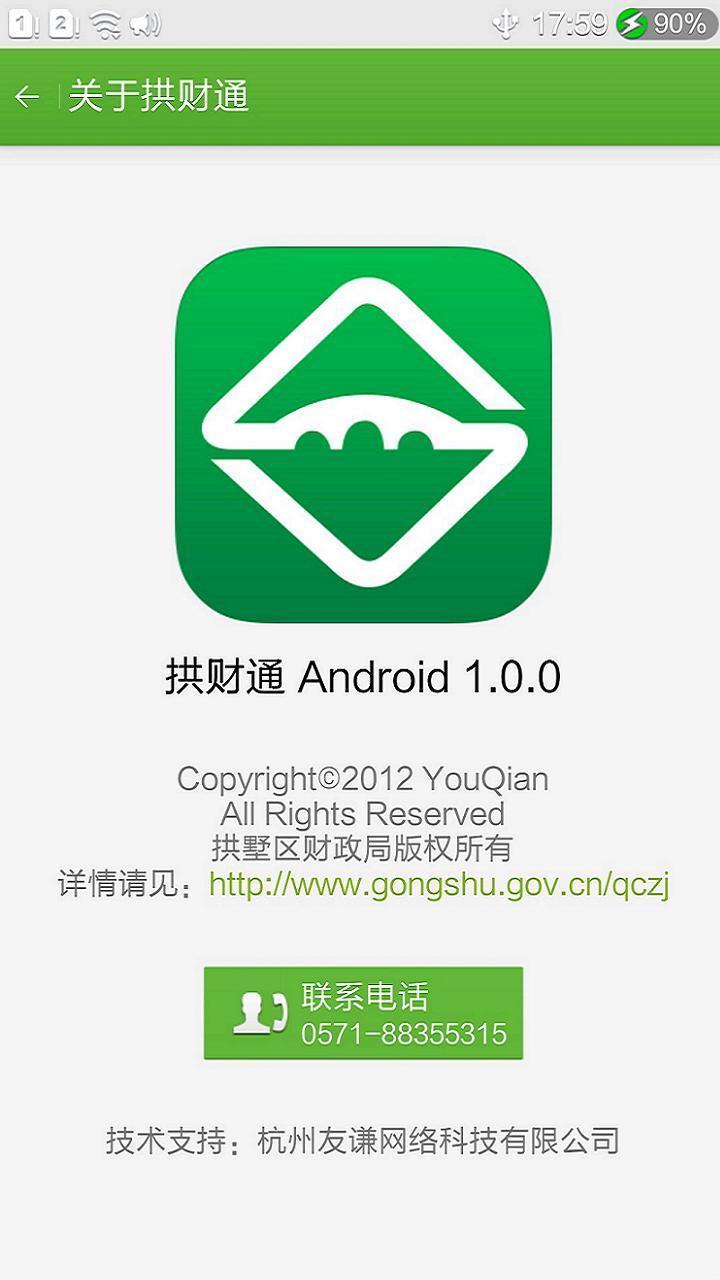The width and height of the screenshot is (720, 1280).
Task: Call the contact number 0571-88355315
Action: click(x=363, y=1013)
